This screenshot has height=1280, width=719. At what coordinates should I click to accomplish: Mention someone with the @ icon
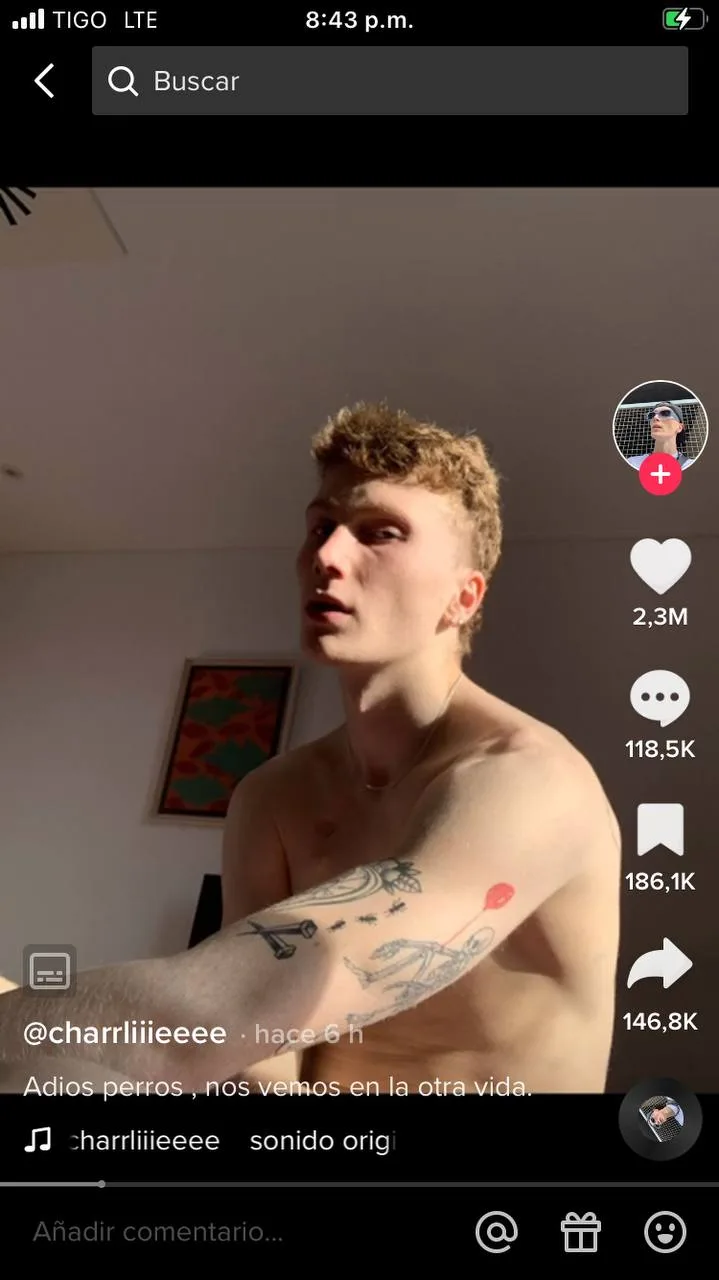[x=497, y=1232]
